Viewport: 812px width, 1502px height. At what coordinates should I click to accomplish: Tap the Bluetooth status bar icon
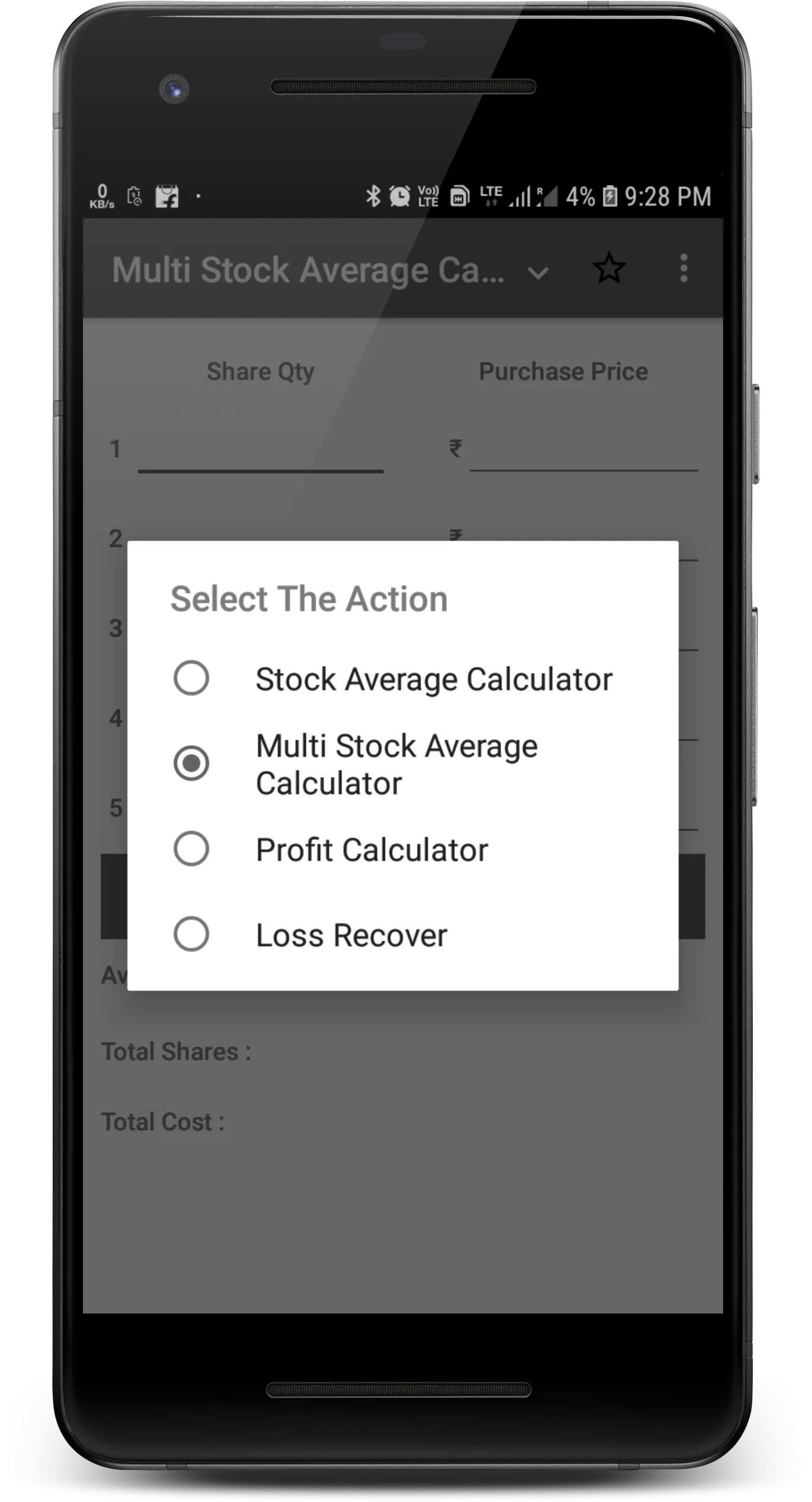pyautogui.click(x=373, y=194)
